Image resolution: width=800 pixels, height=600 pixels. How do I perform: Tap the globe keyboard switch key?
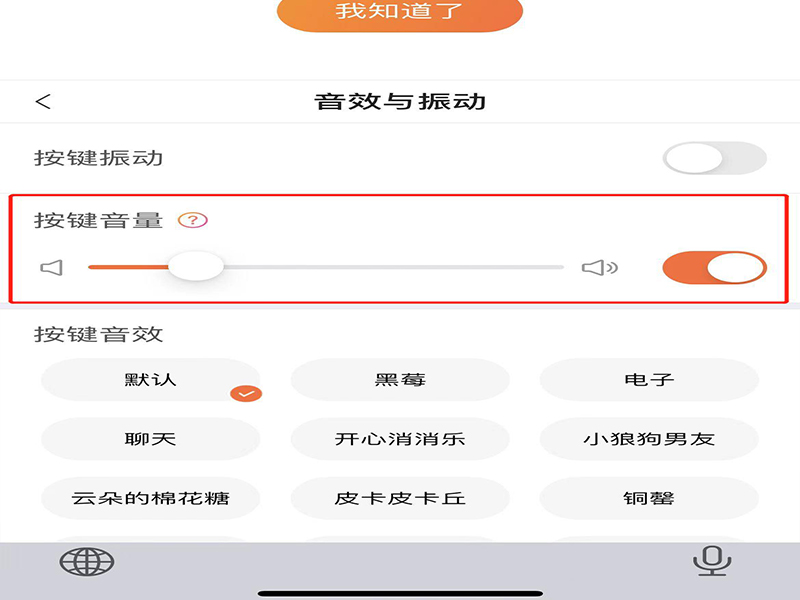tap(87, 562)
